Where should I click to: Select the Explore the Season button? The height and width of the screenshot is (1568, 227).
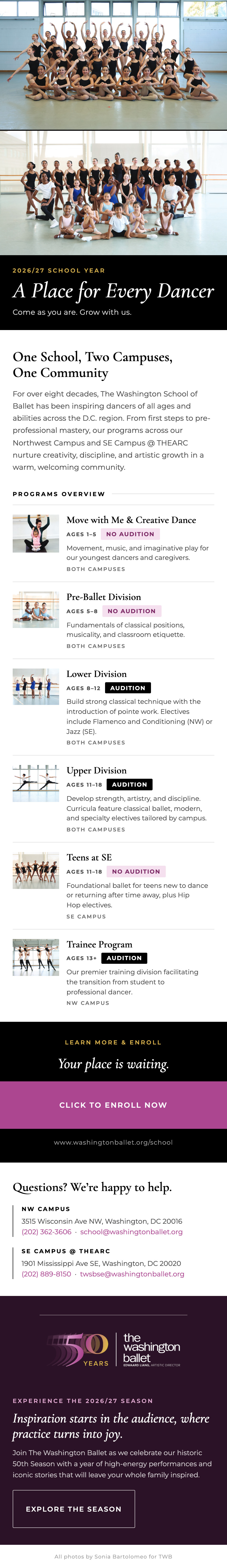click(74, 1504)
